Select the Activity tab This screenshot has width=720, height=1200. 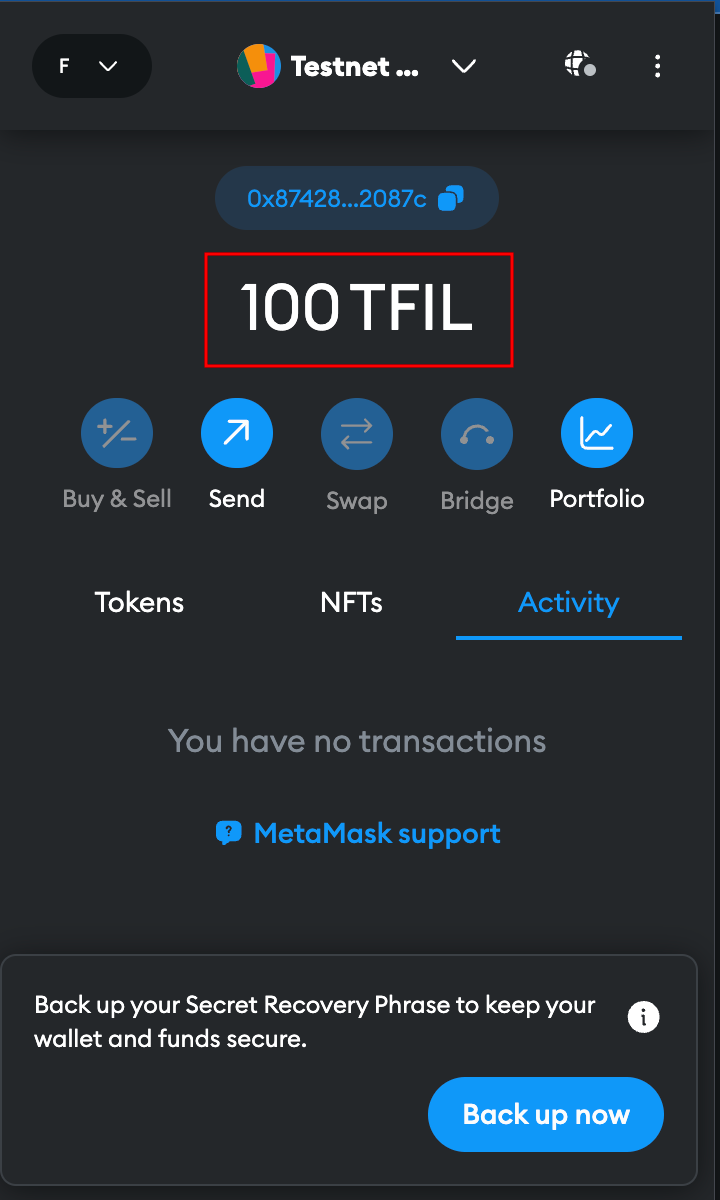point(569,602)
